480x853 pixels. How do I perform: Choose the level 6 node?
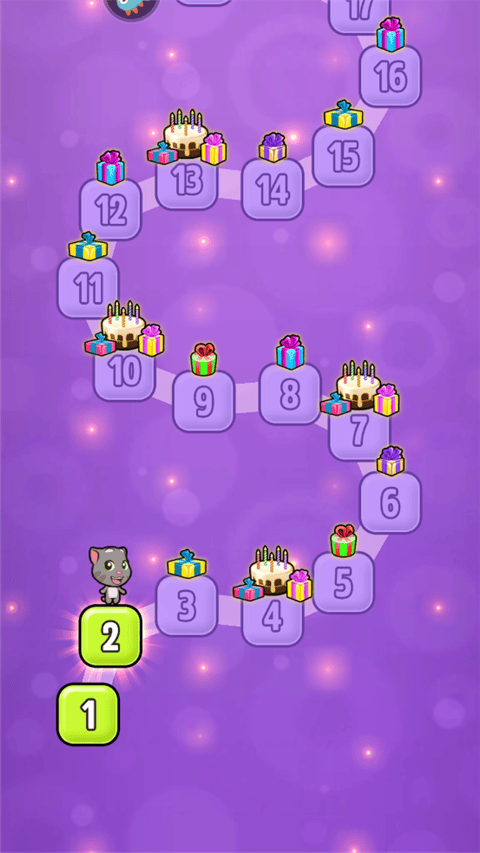click(390, 502)
